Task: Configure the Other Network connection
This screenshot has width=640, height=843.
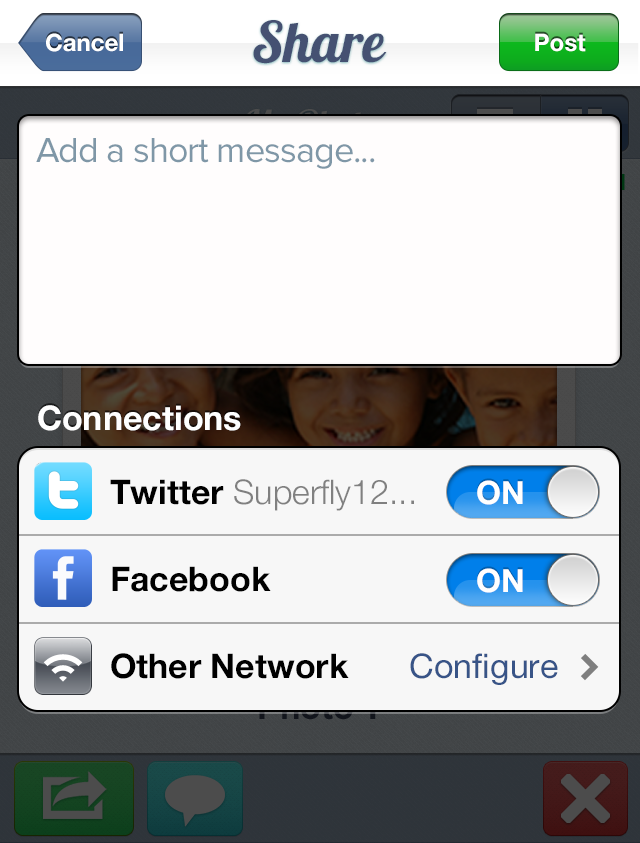Action: tap(500, 667)
